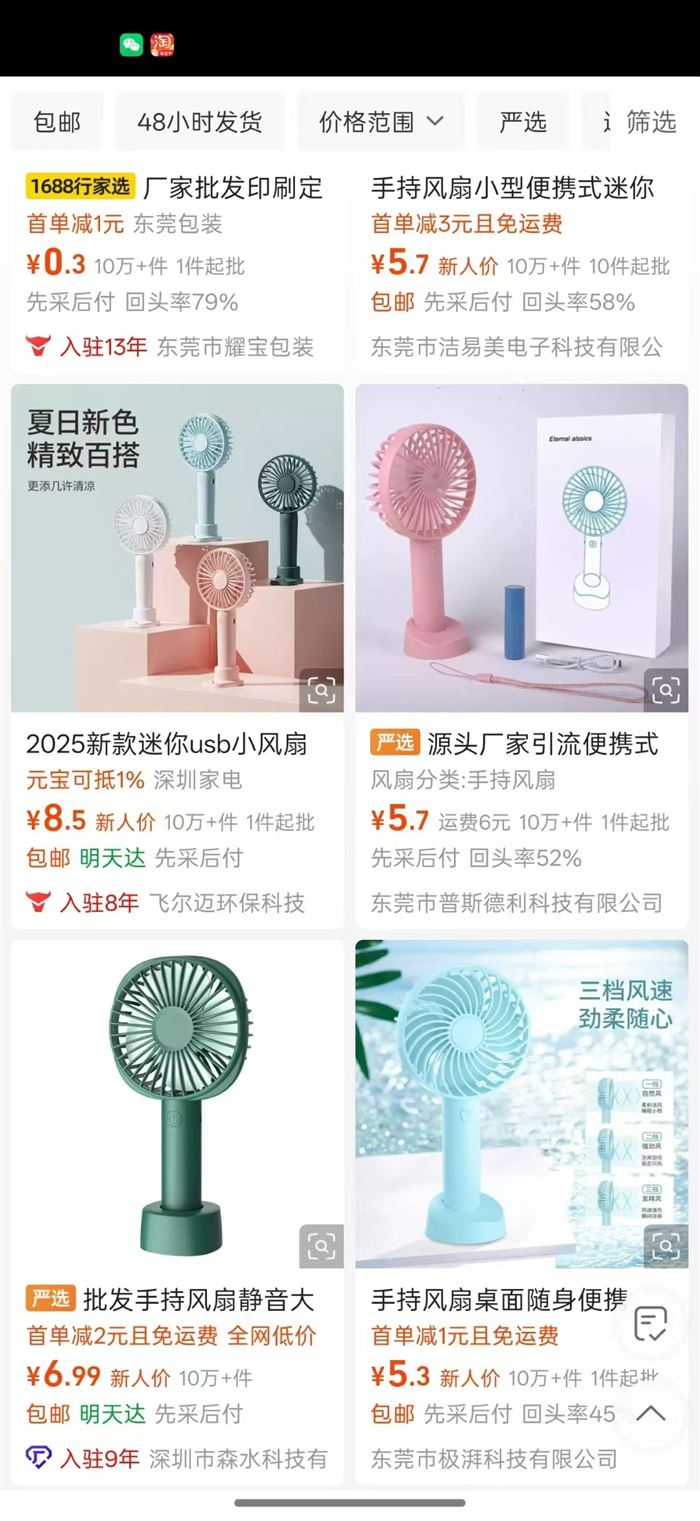Screen dimensions: 700x1521
Task: Open the 2025新款迷你usb小风扇 product
Action: coord(167,743)
